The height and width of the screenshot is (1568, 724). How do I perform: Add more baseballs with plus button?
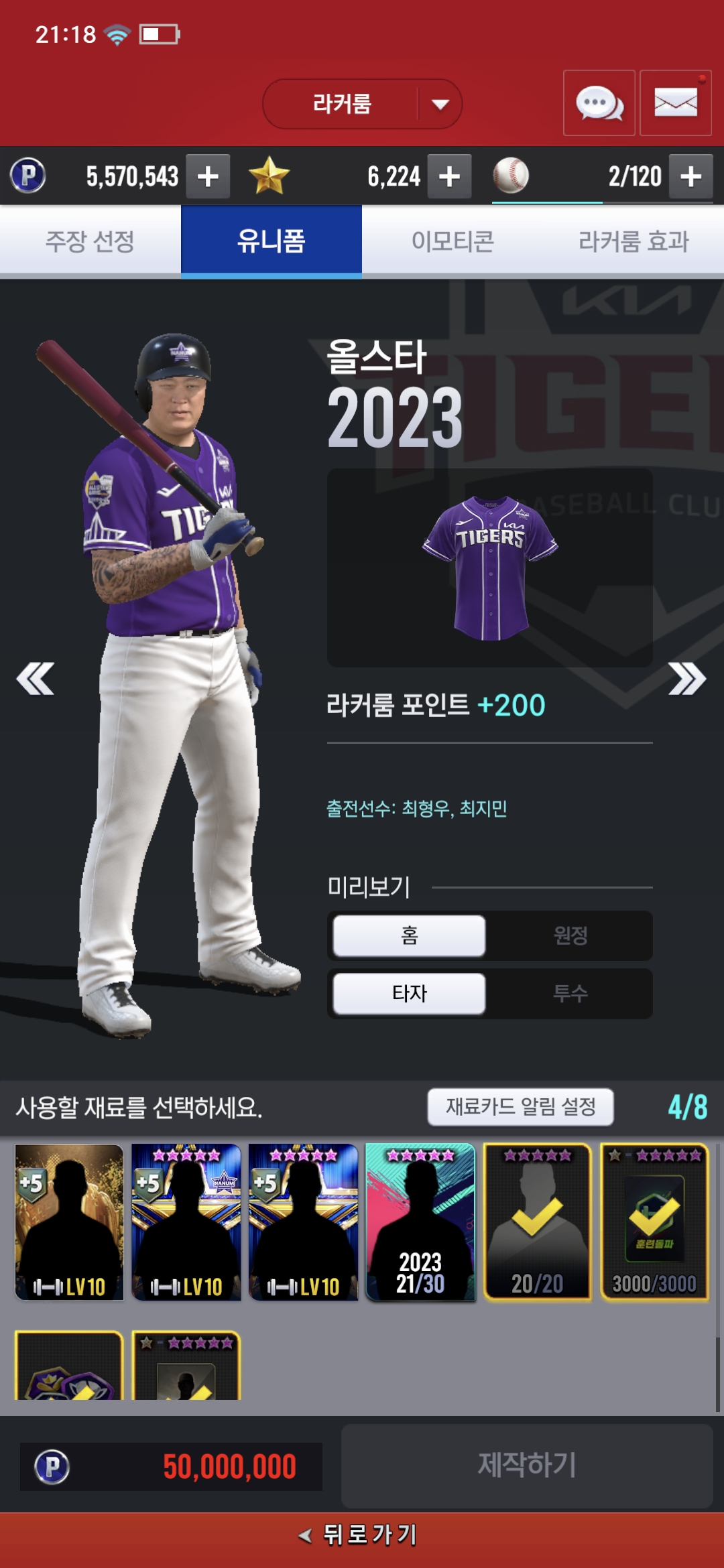(690, 177)
